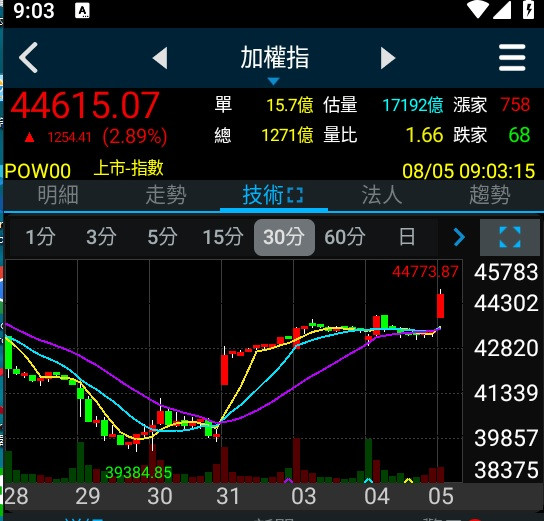Screen dimensions: 544x521
Task: Switch to the previous index with left triangle
Action: coord(160,58)
